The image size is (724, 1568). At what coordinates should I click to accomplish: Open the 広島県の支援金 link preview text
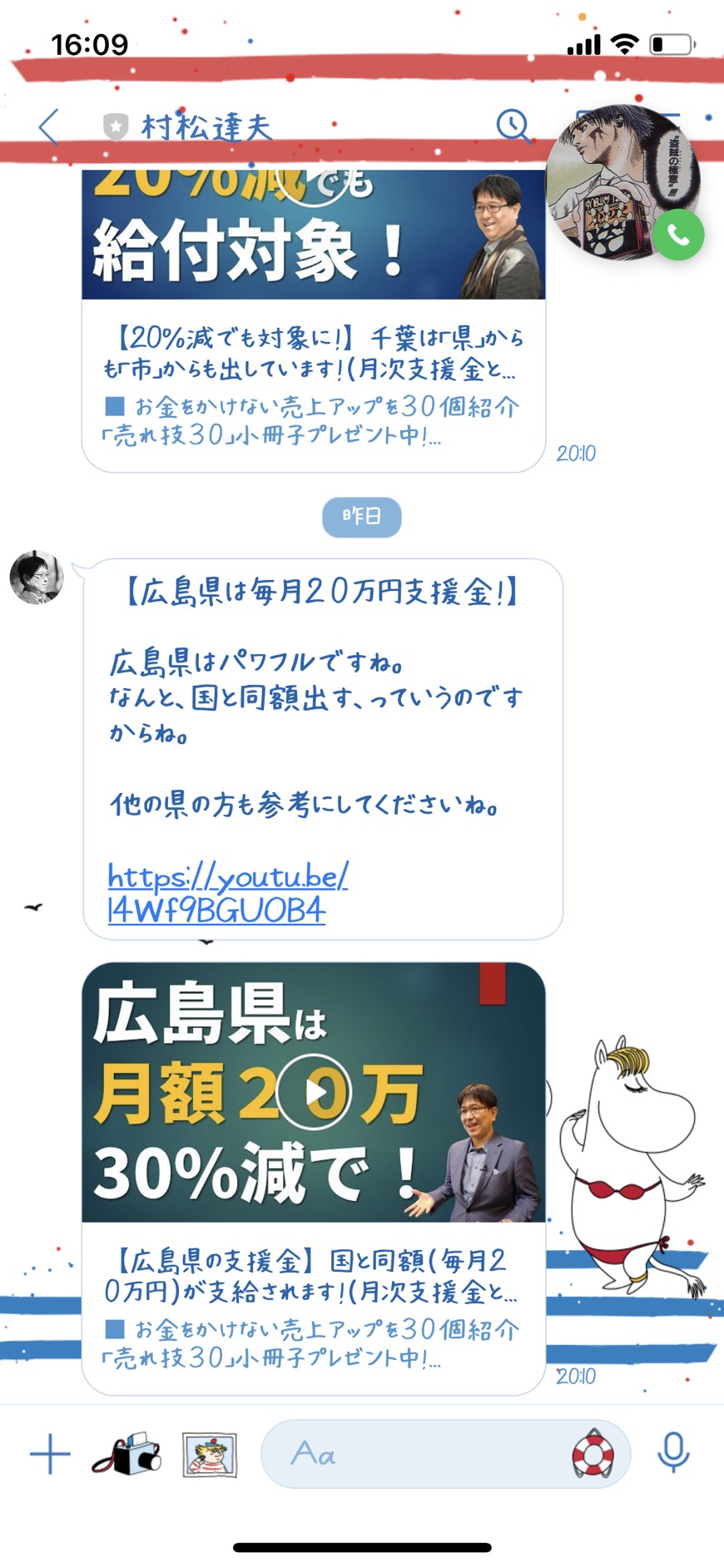coord(314,1309)
